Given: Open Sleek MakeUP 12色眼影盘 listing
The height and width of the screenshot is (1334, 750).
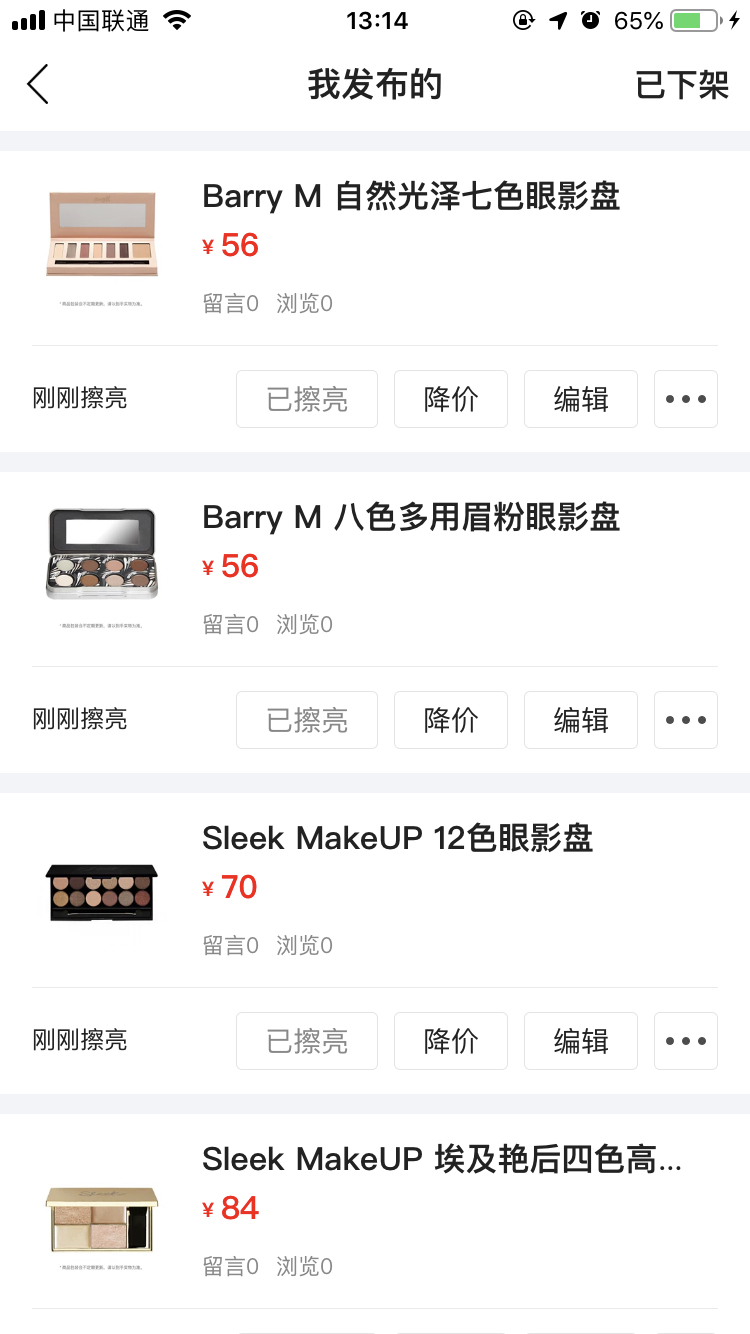Looking at the screenshot, I should [x=397, y=839].
